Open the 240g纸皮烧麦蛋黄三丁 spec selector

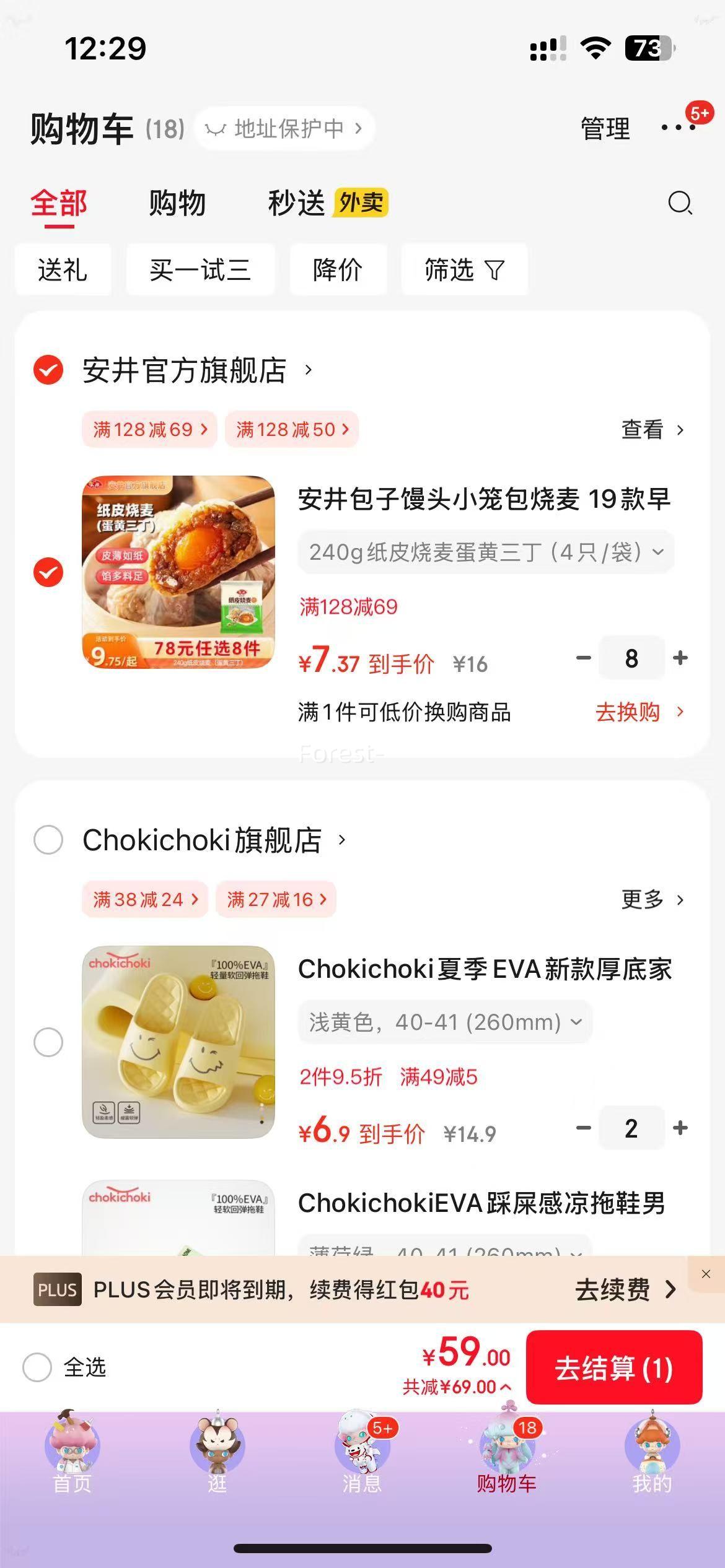coord(485,552)
